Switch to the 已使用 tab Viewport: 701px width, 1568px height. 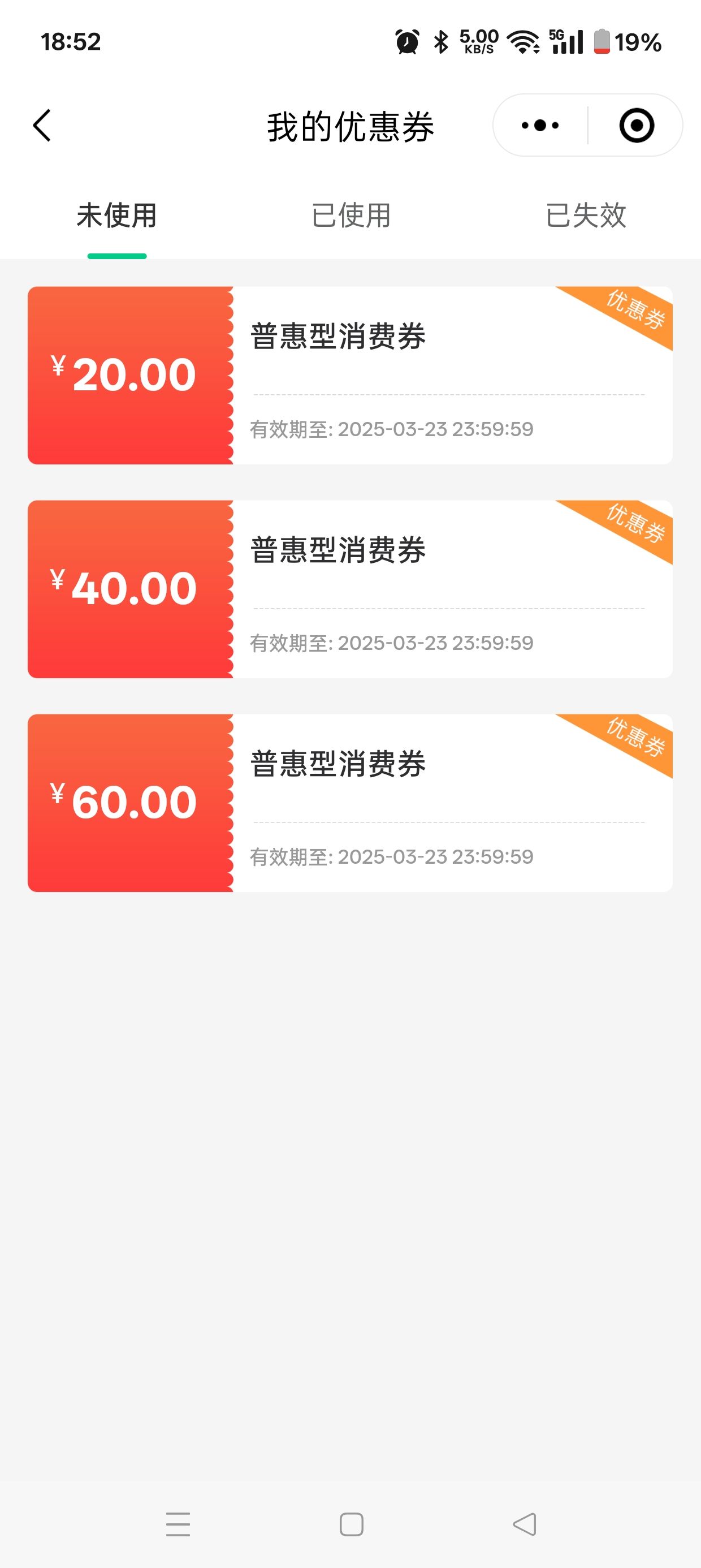coord(350,216)
